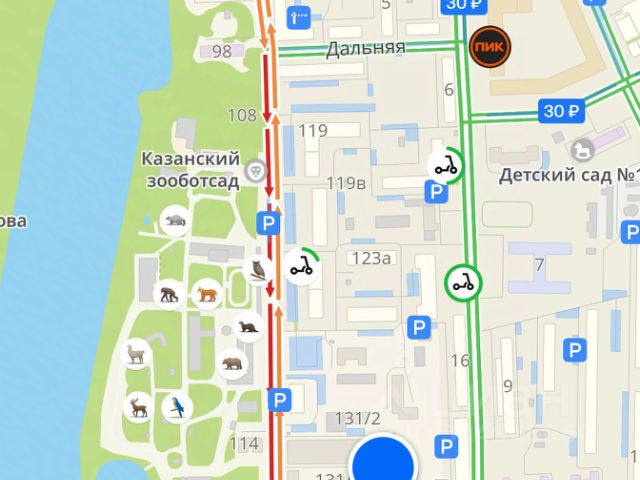Tap the deer icon in the zoo
640x480 pixels.
point(139,407)
